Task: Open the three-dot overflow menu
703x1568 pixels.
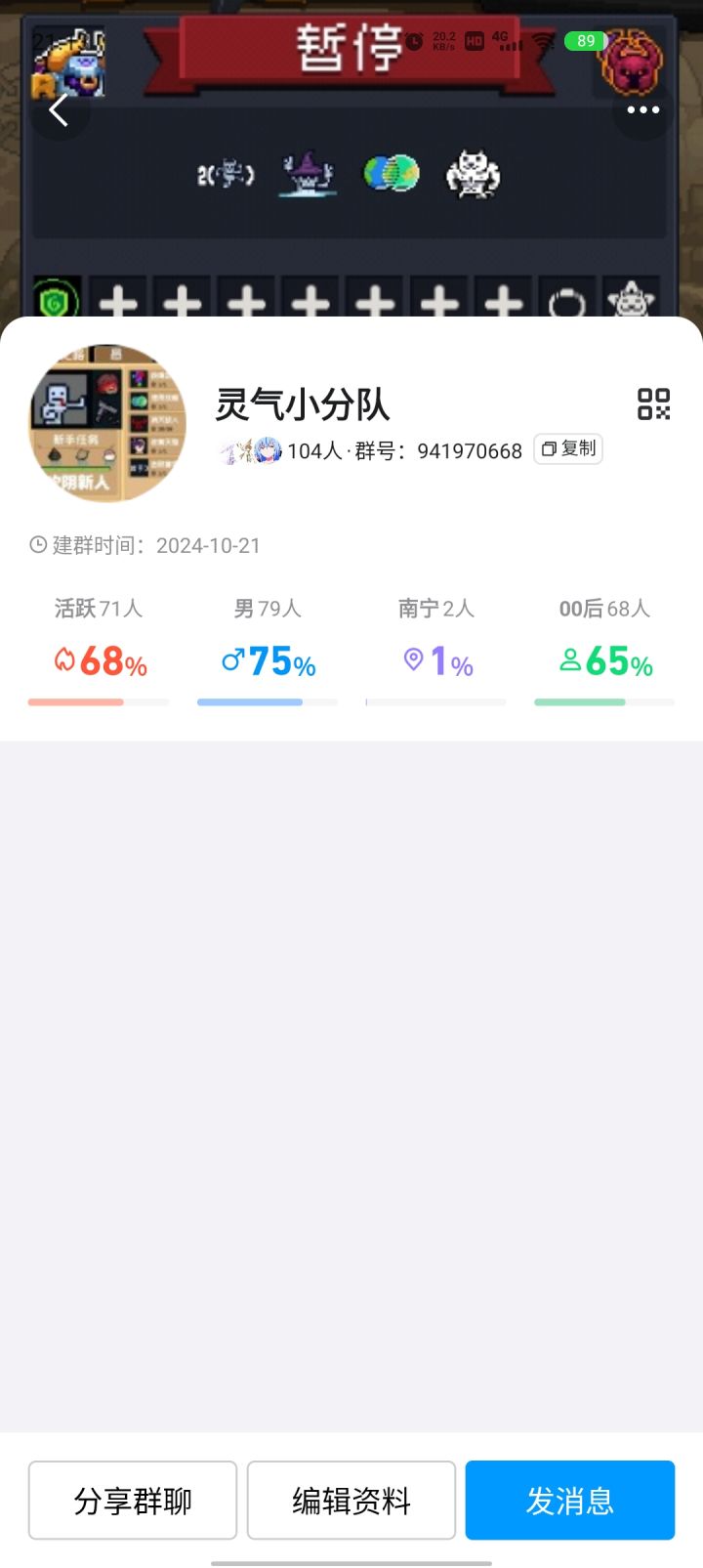Action: click(642, 110)
